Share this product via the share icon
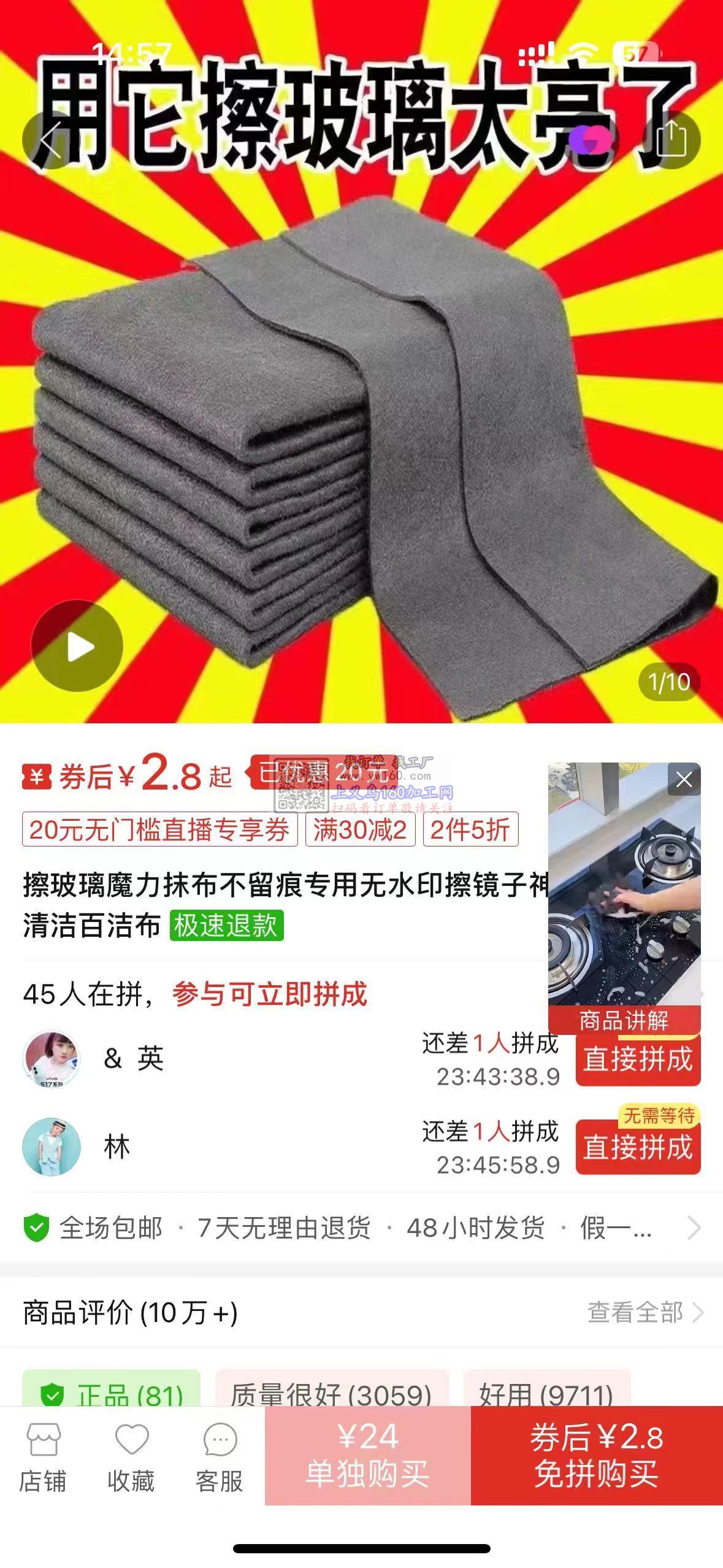 pos(671,140)
